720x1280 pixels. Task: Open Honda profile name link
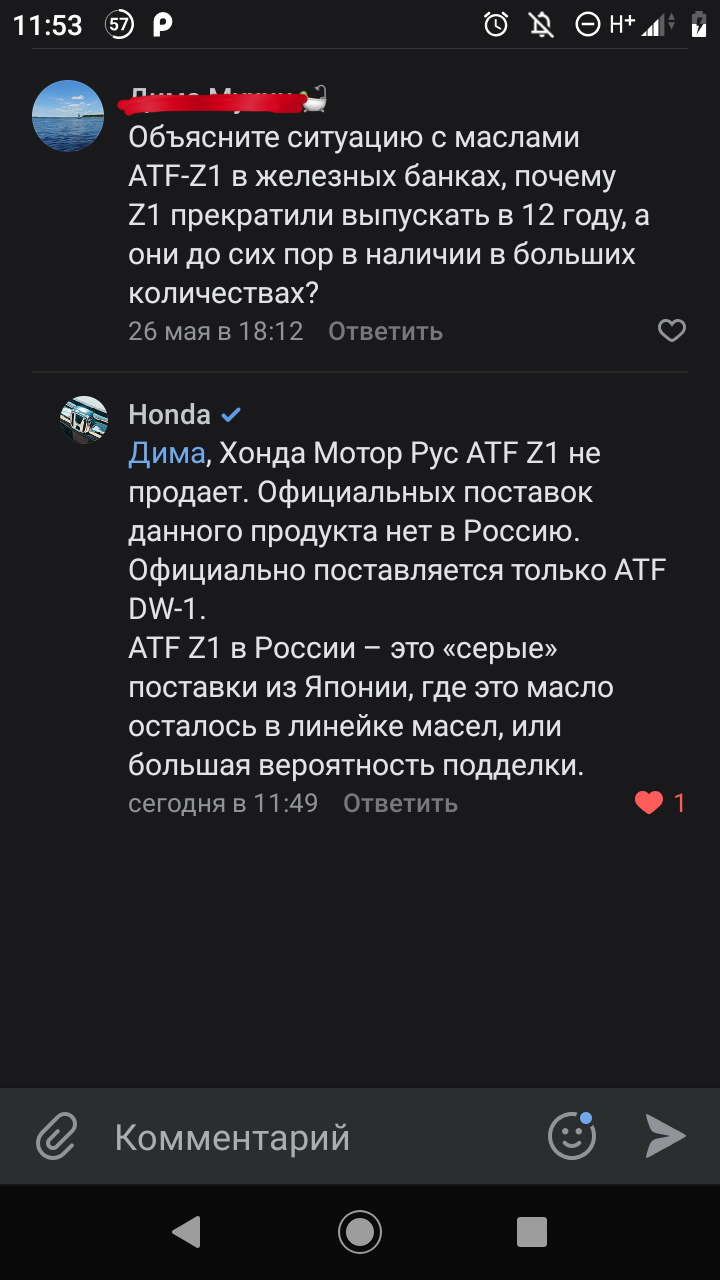pos(170,414)
